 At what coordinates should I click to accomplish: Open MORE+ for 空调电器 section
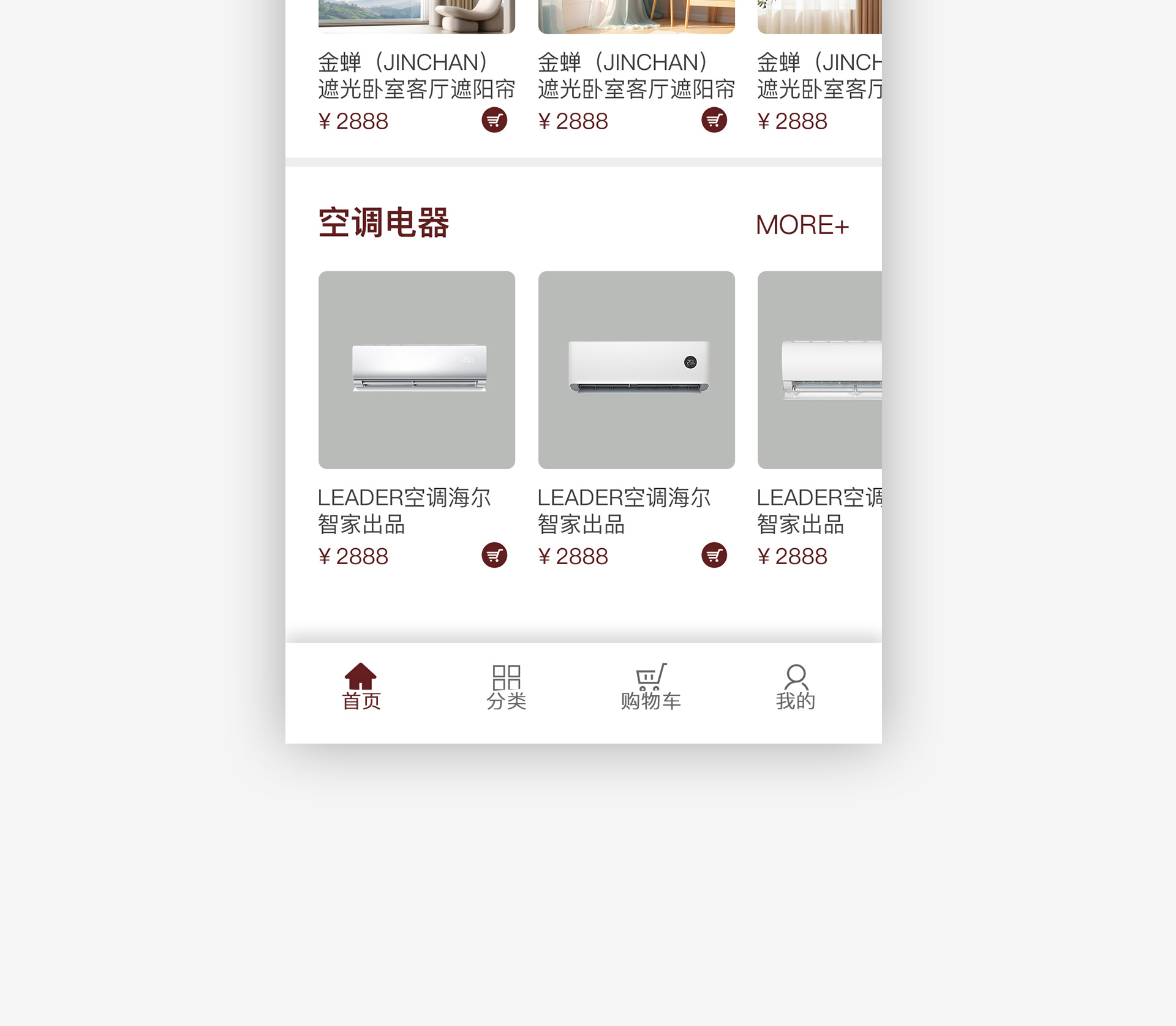point(802,225)
